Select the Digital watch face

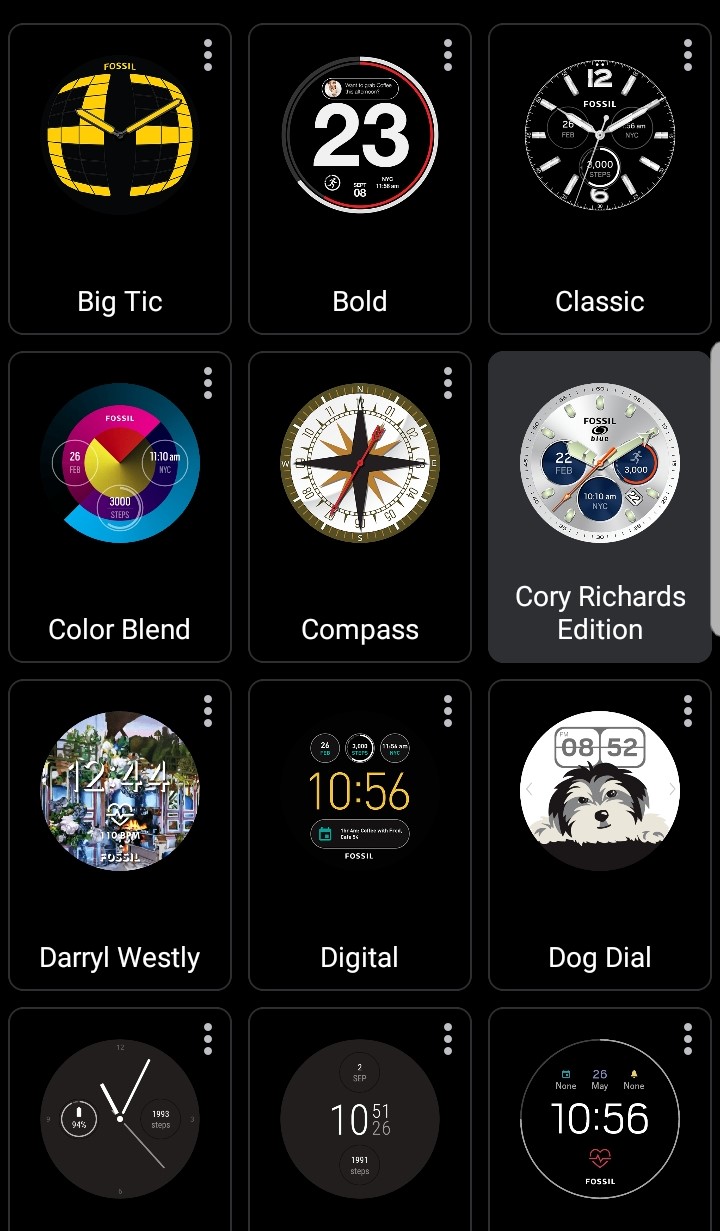click(360, 835)
